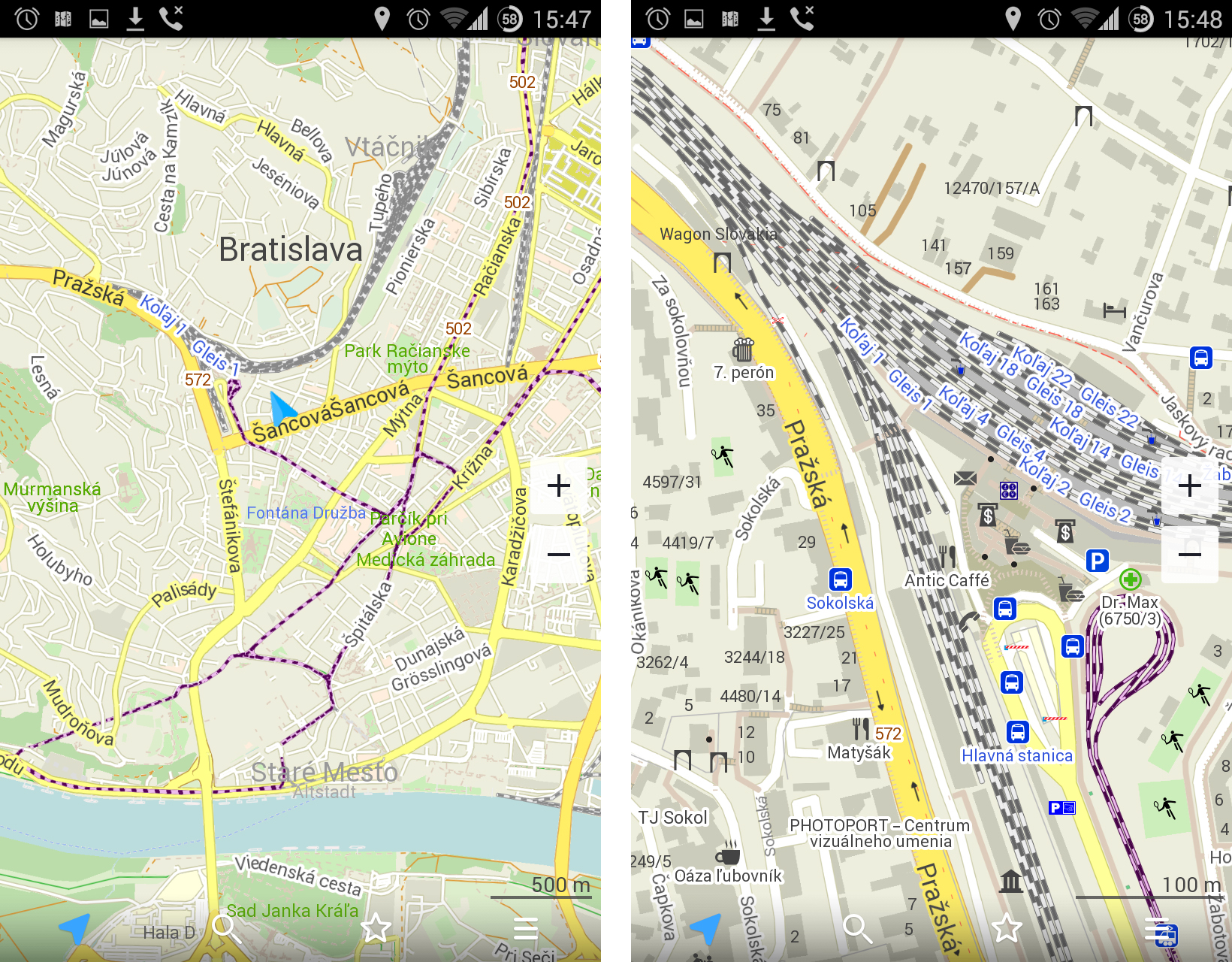Select the Matyšák restaurant marker
1232x962 pixels.
[x=861, y=728]
